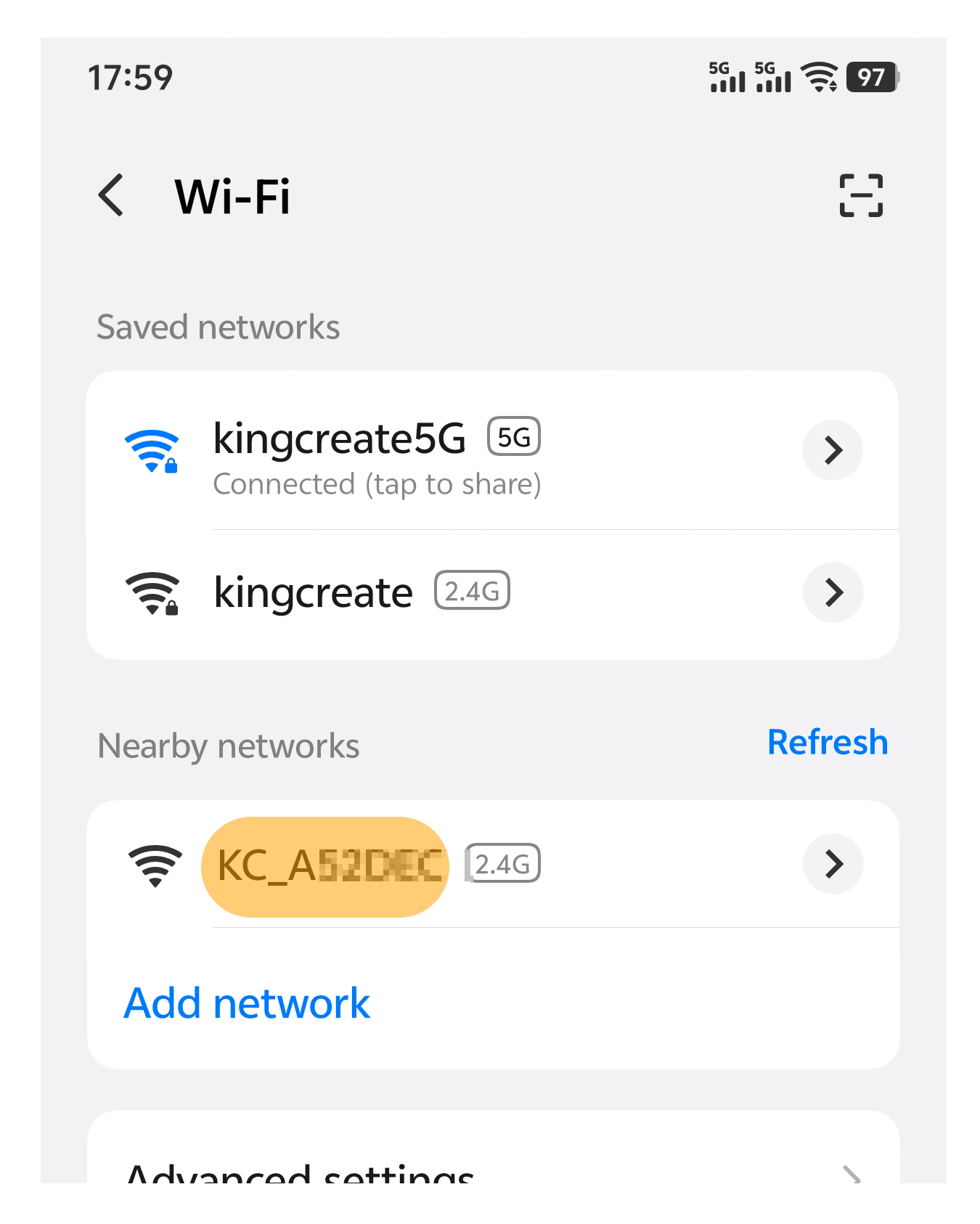
Task: Switch to the Saved networks section header
Action: 218,327
